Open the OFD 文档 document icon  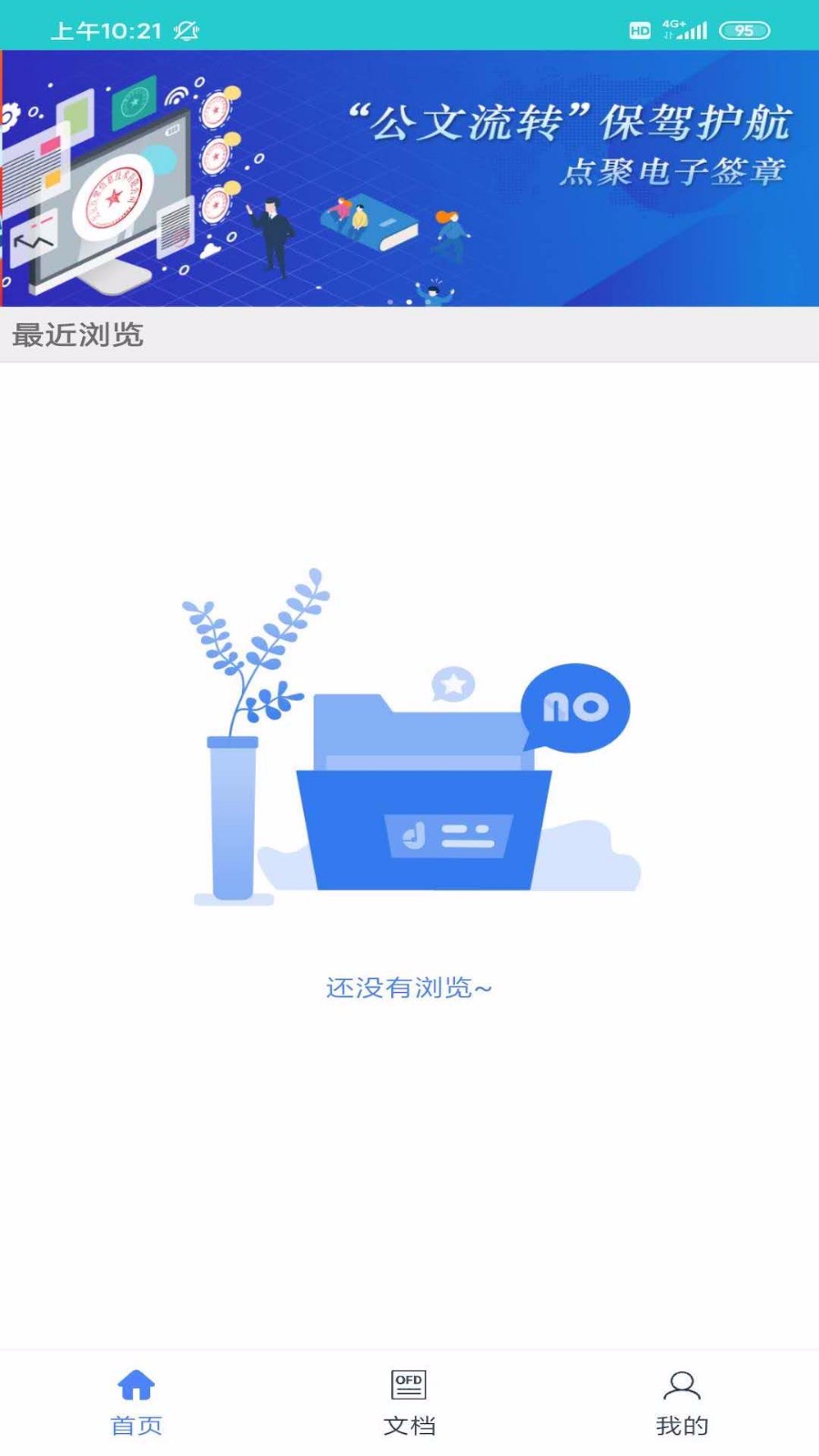point(409,1385)
